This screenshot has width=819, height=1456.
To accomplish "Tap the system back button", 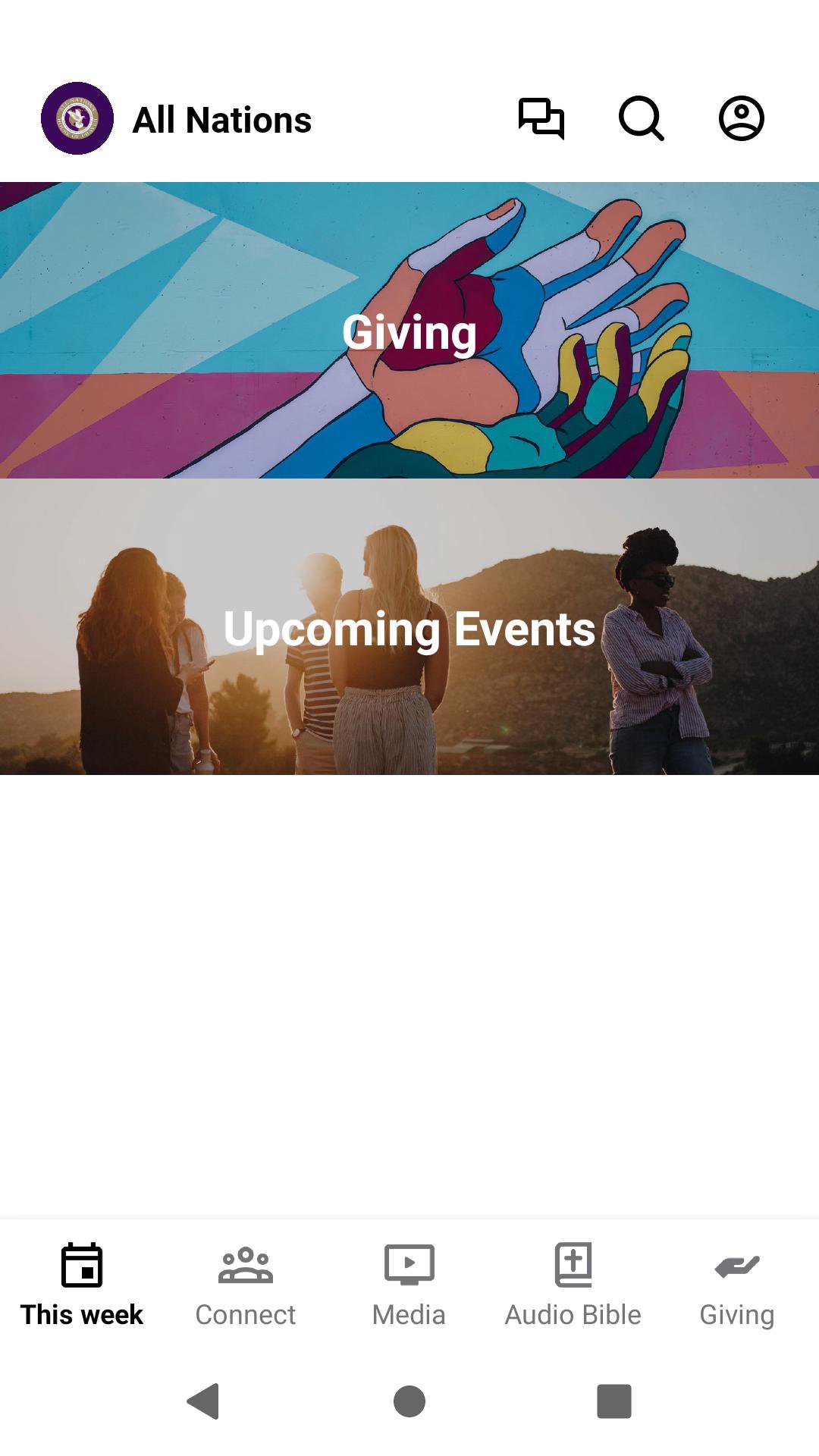I will (x=203, y=1401).
